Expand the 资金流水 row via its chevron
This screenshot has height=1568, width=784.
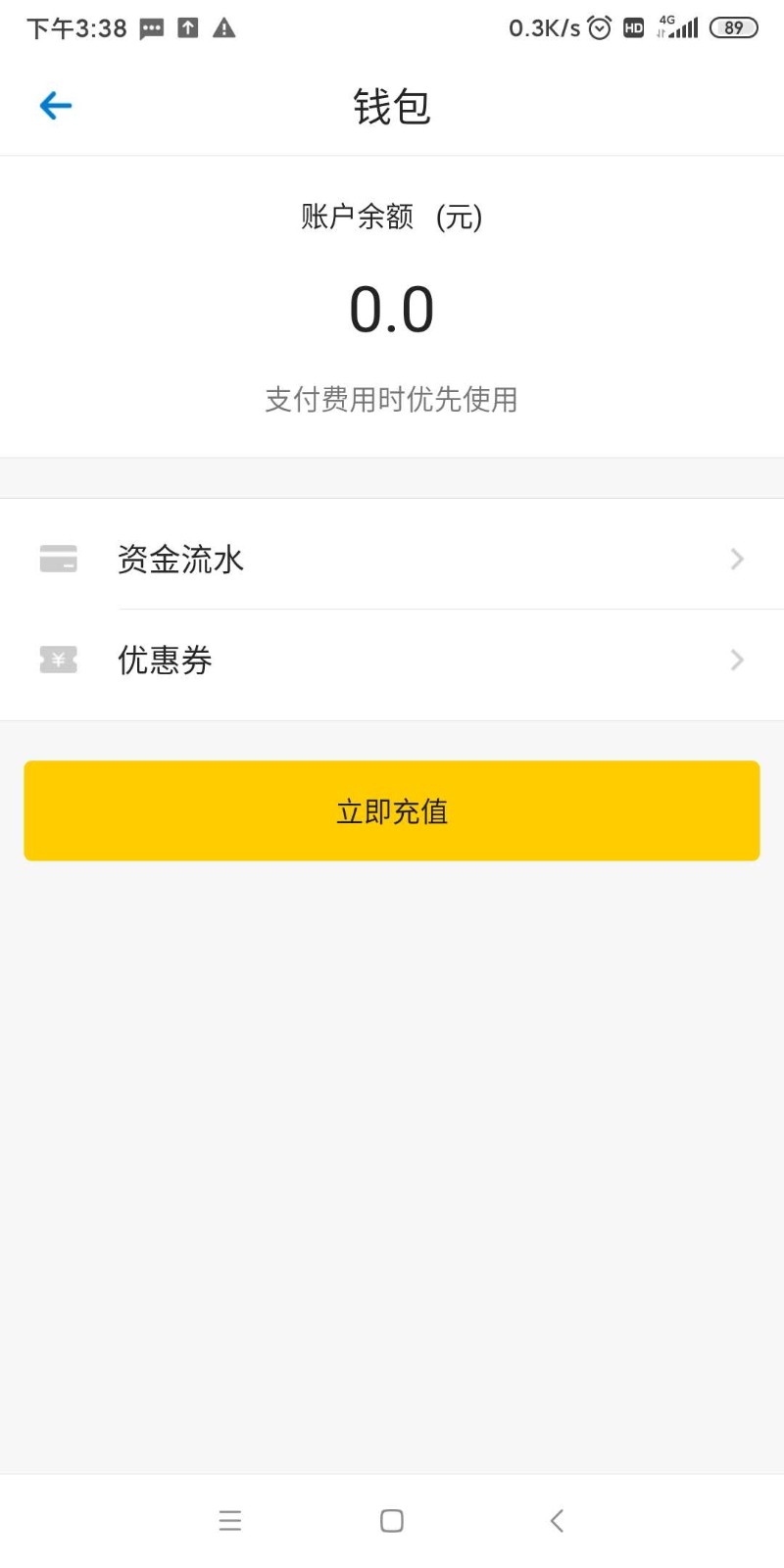[x=736, y=559]
